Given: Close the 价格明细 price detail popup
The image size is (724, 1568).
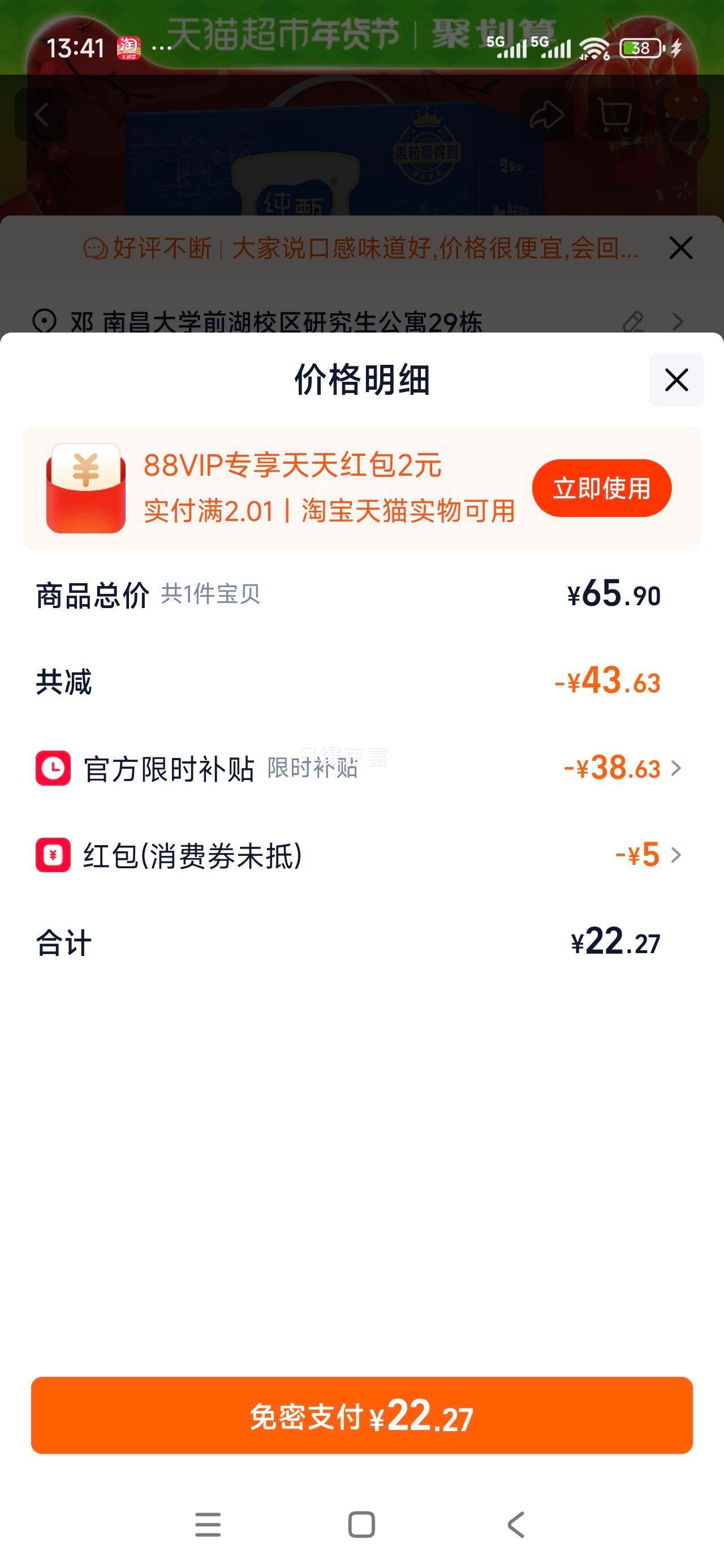Looking at the screenshot, I should point(676,378).
